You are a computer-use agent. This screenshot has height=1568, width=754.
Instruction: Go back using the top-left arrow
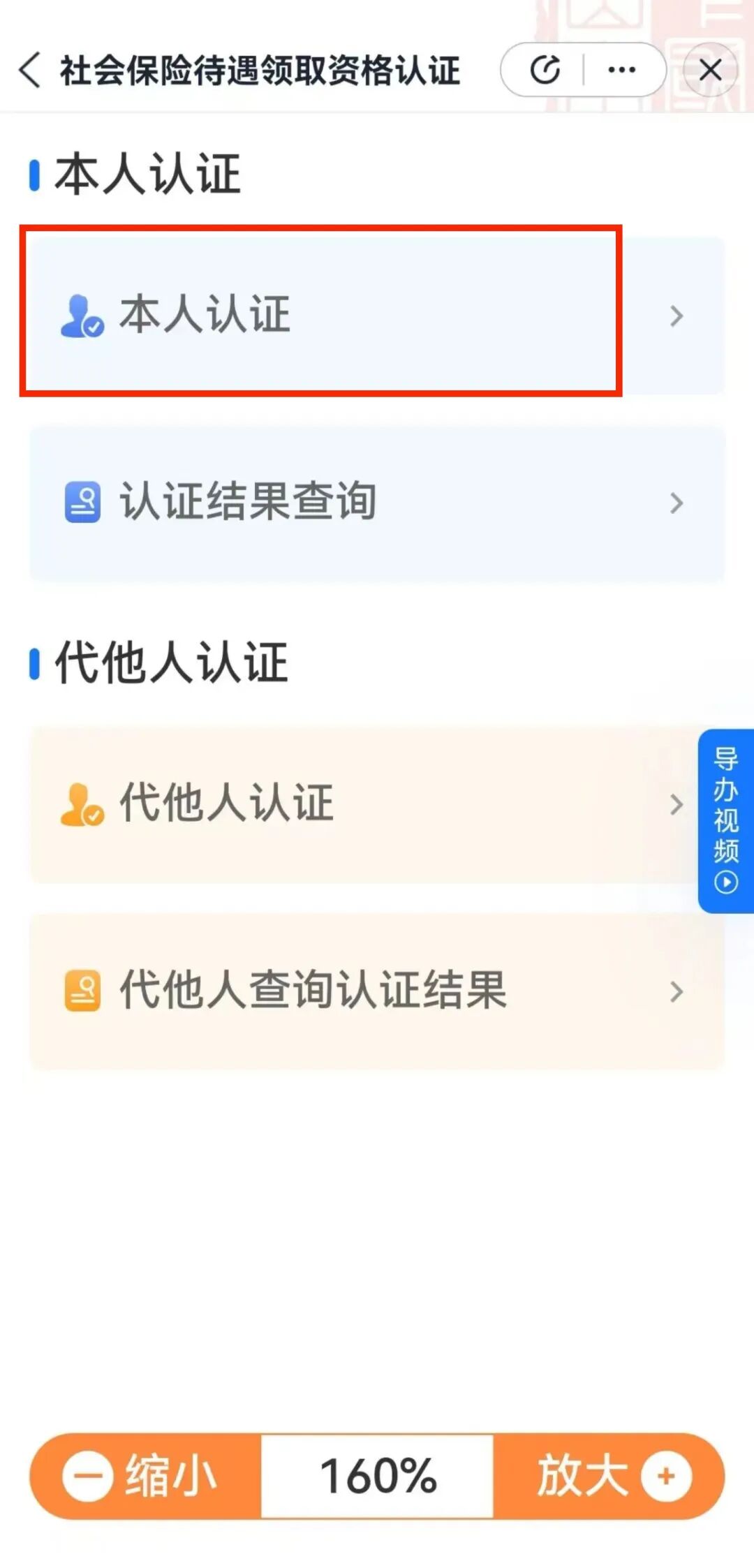[x=31, y=71]
